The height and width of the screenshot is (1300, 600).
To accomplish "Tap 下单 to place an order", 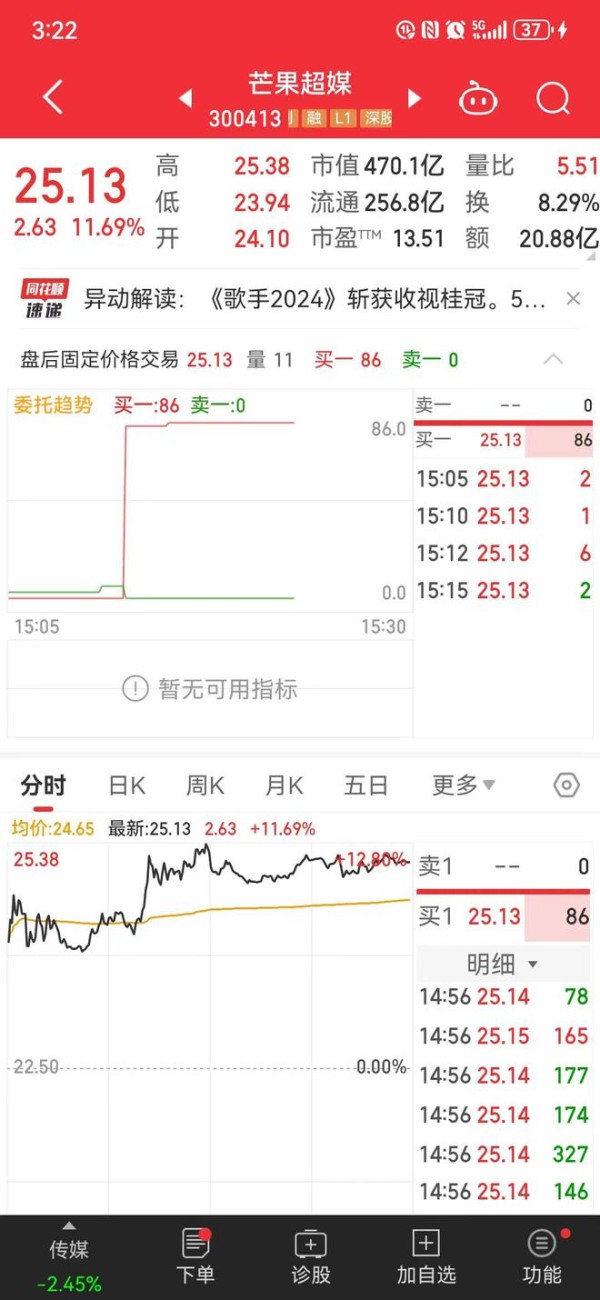I will 195,1258.
